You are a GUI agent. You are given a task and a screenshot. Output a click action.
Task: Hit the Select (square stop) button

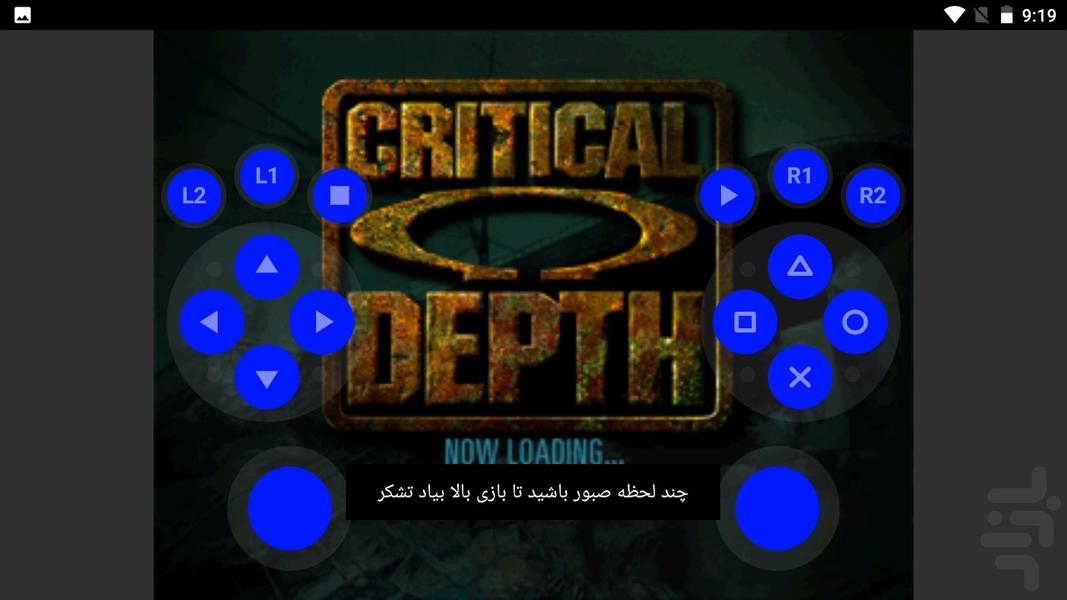click(x=340, y=195)
